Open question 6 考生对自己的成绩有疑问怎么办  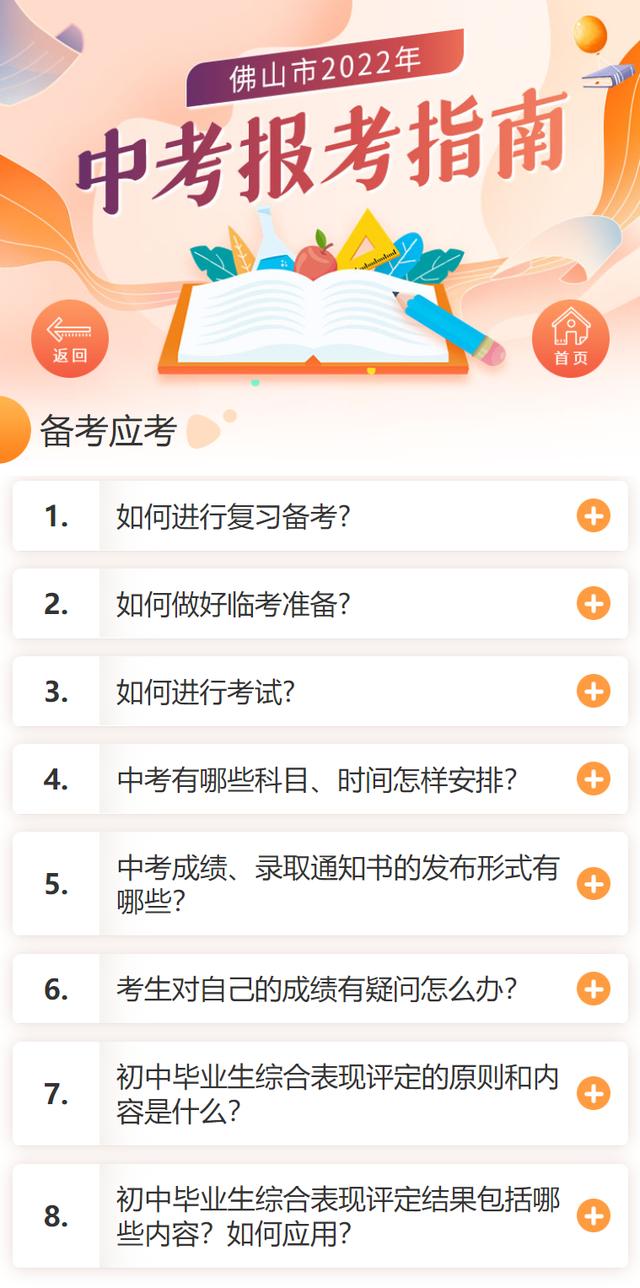tap(320, 989)
